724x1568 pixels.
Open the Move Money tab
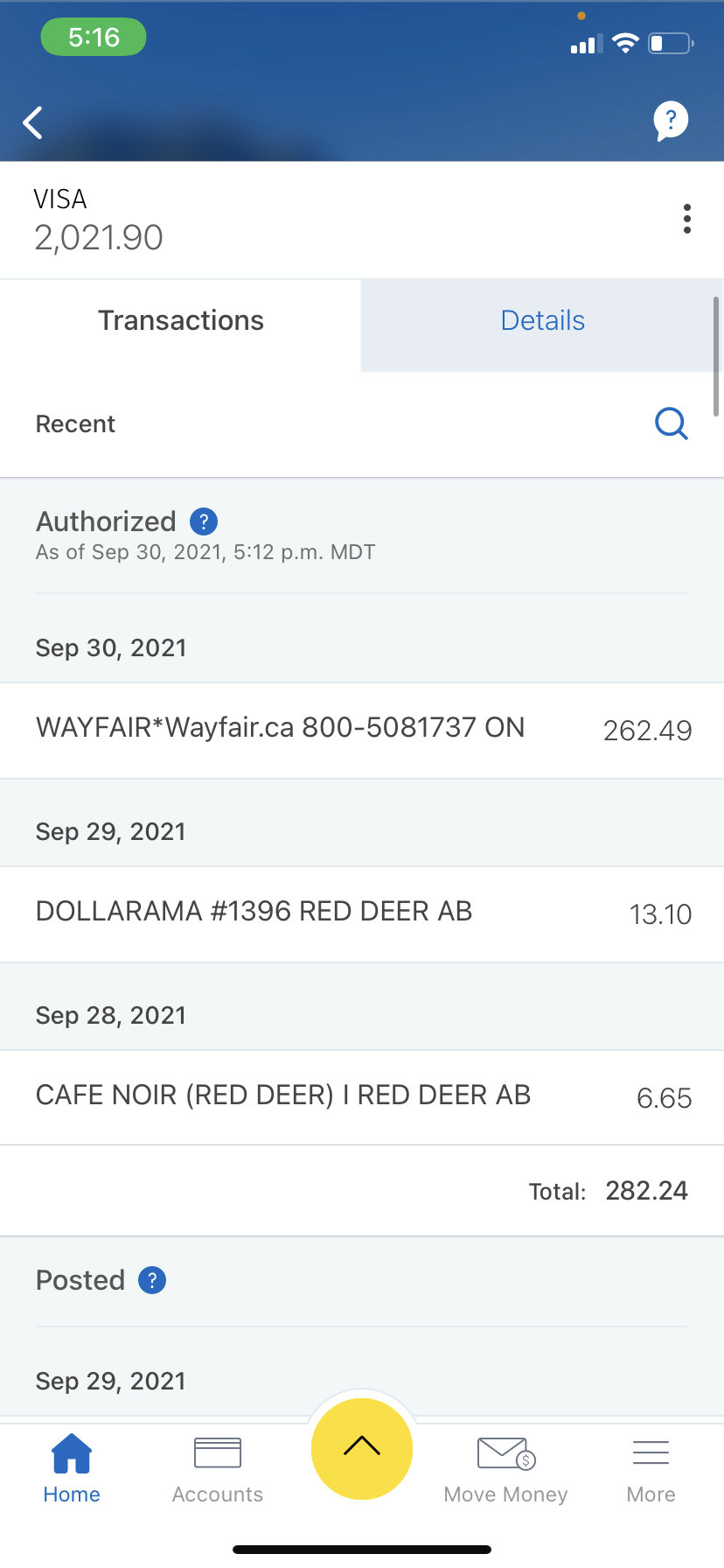click(x=505, y=1470)
